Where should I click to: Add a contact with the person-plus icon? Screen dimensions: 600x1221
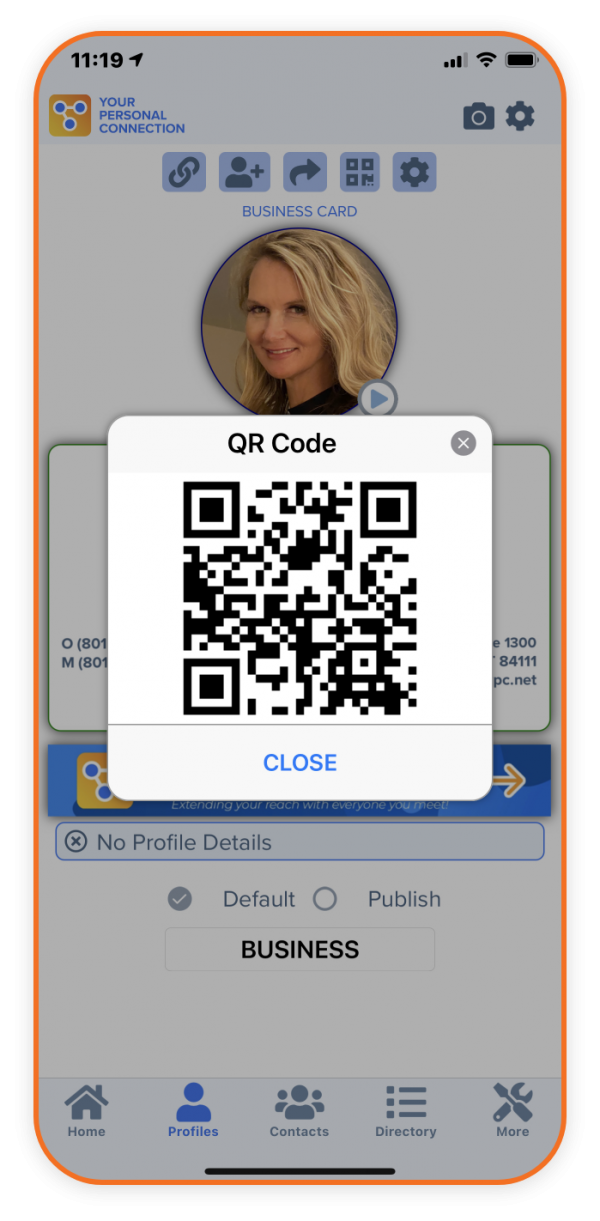244,172
